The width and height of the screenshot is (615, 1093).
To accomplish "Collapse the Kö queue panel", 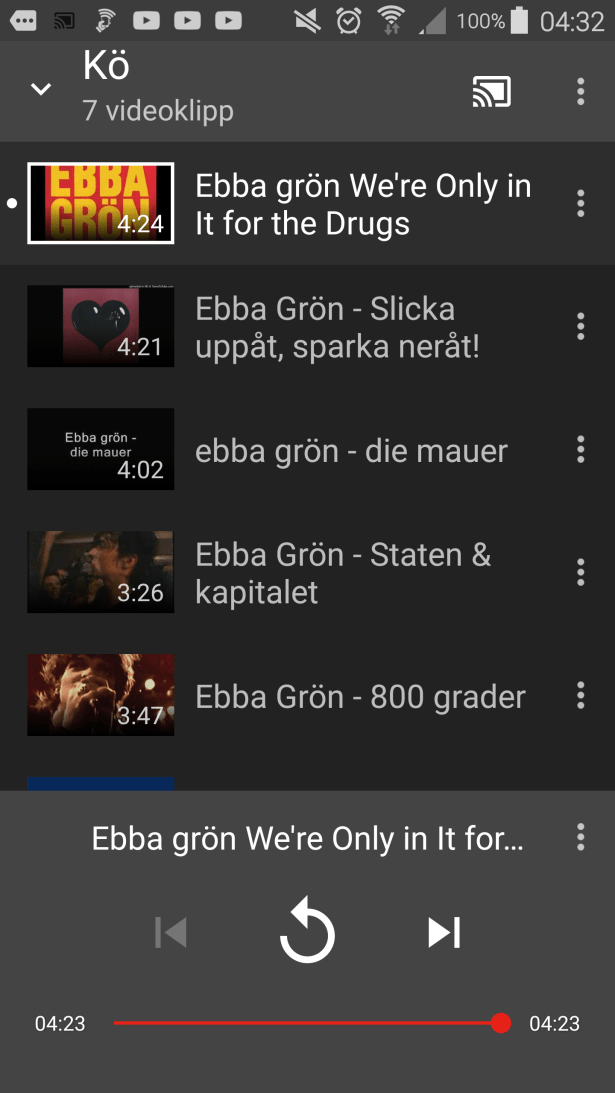I will (40, 90).
